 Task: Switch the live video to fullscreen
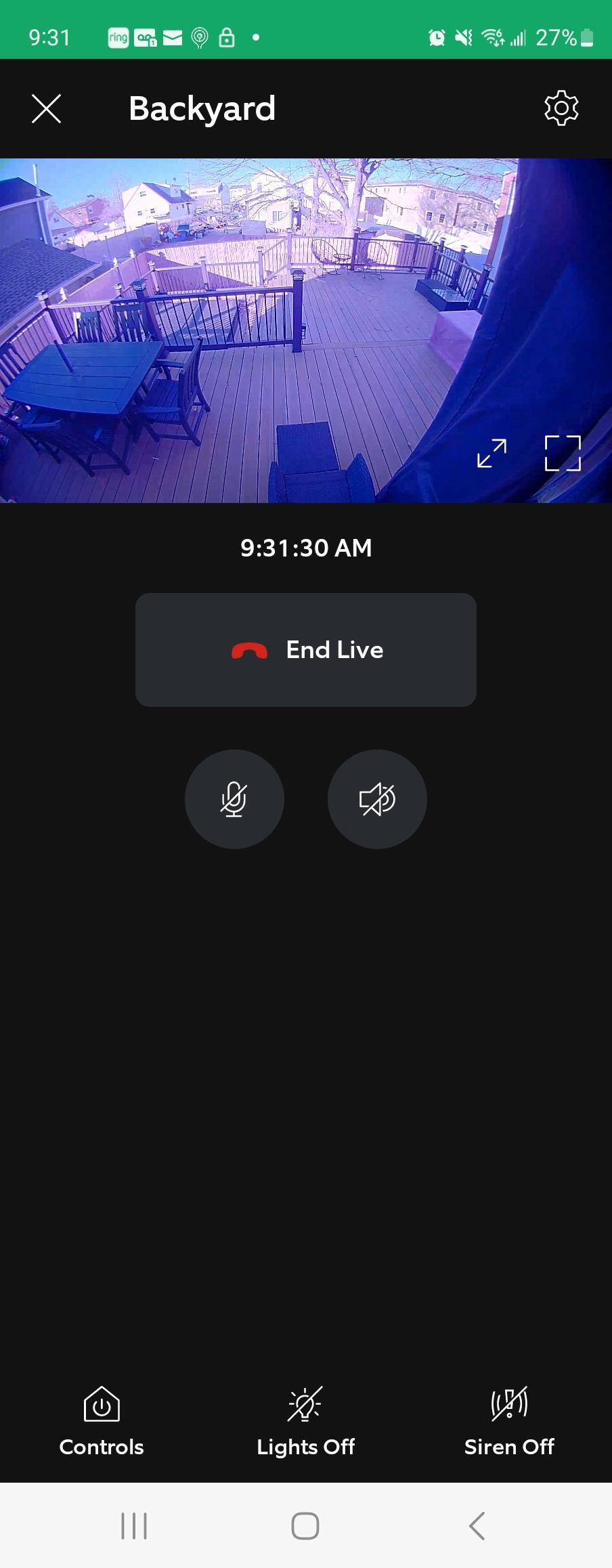pos(563,453)
